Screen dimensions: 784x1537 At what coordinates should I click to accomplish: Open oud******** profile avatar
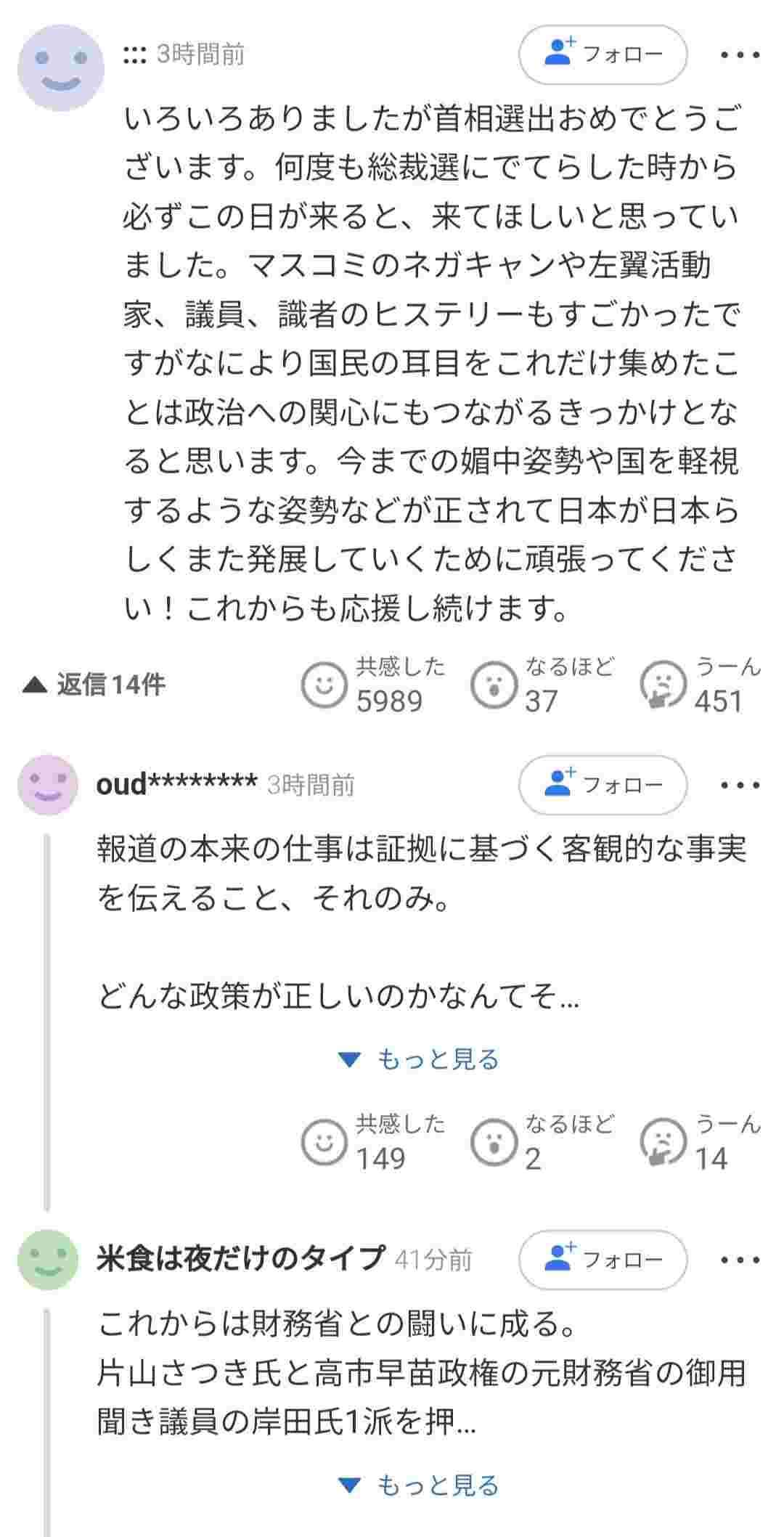point(48,785)
